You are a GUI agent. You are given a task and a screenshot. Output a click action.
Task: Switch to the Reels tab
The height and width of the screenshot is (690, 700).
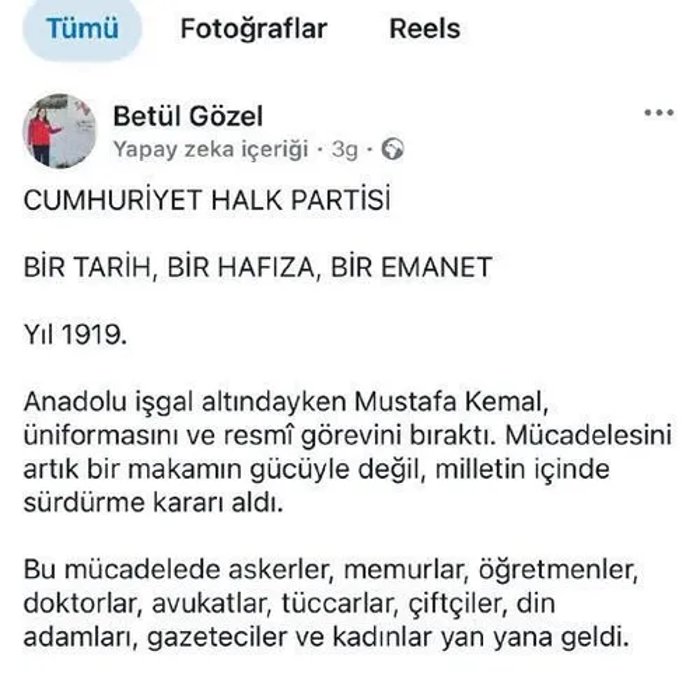pos(425,29)
